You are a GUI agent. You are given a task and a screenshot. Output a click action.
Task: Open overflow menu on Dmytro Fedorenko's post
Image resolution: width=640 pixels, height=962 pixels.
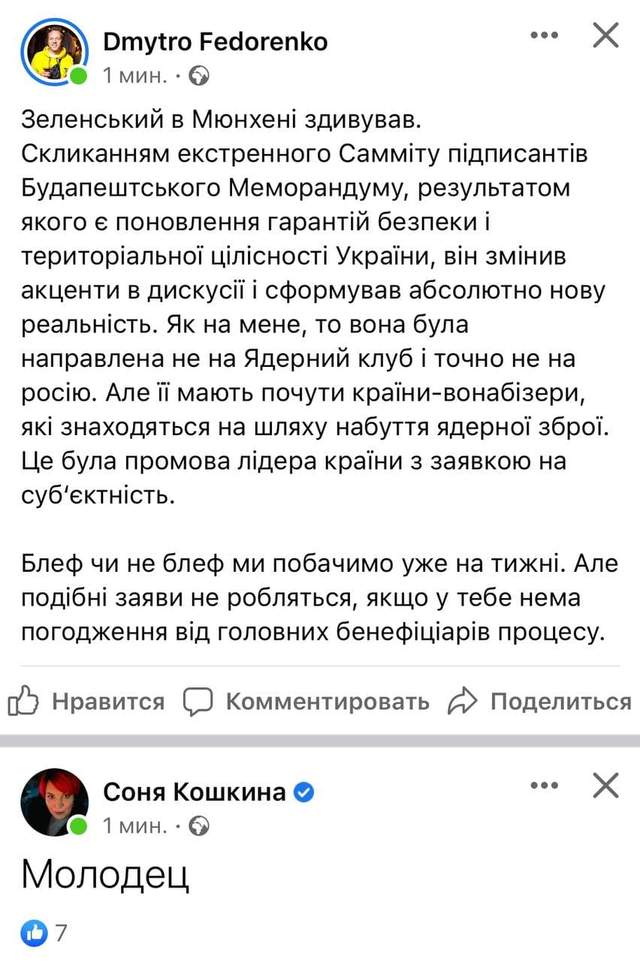click(544, 36)
